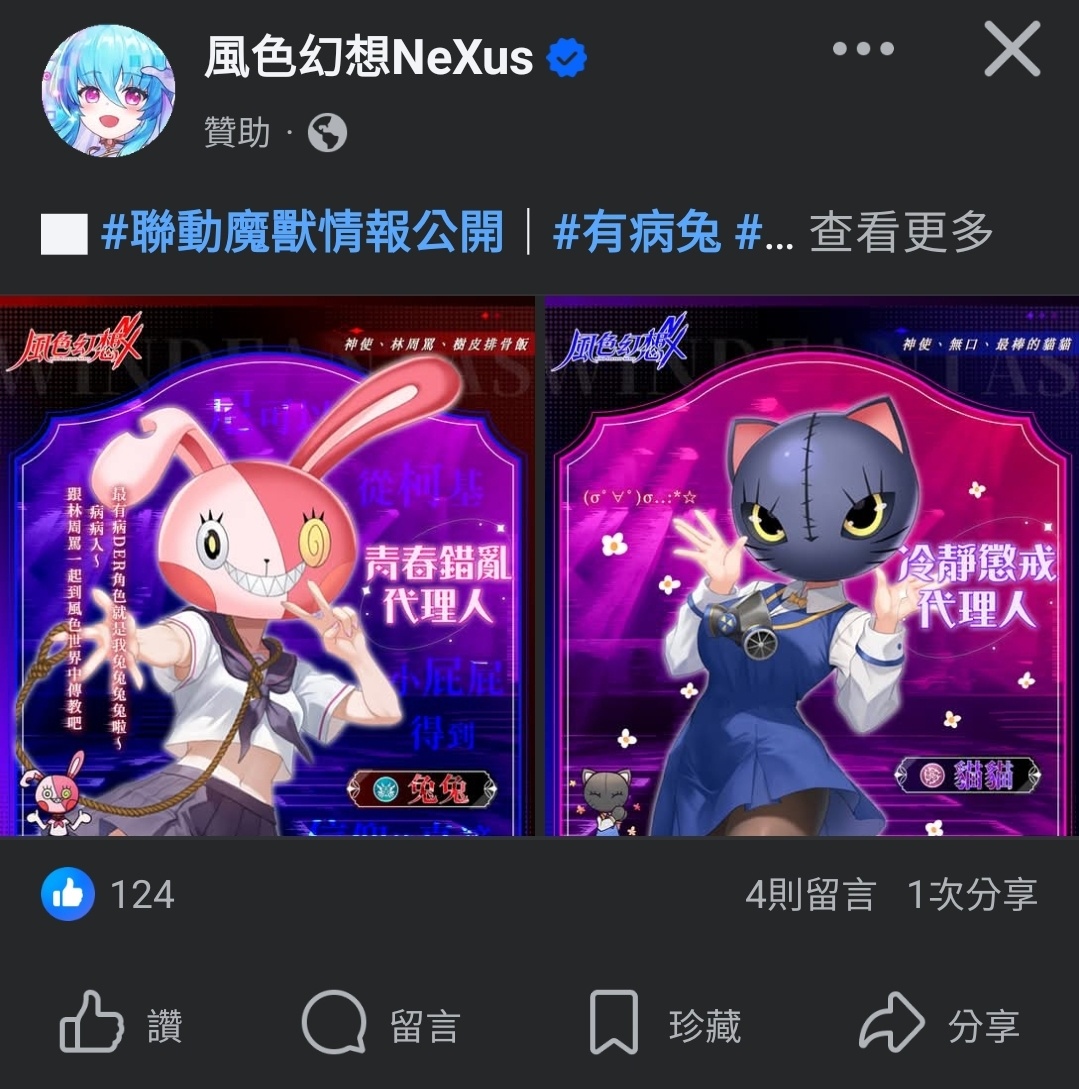The height and width of the screenshot is (1089, 1079).
Task: Save the post with 珍藏
Action: tap(663, 1024)
